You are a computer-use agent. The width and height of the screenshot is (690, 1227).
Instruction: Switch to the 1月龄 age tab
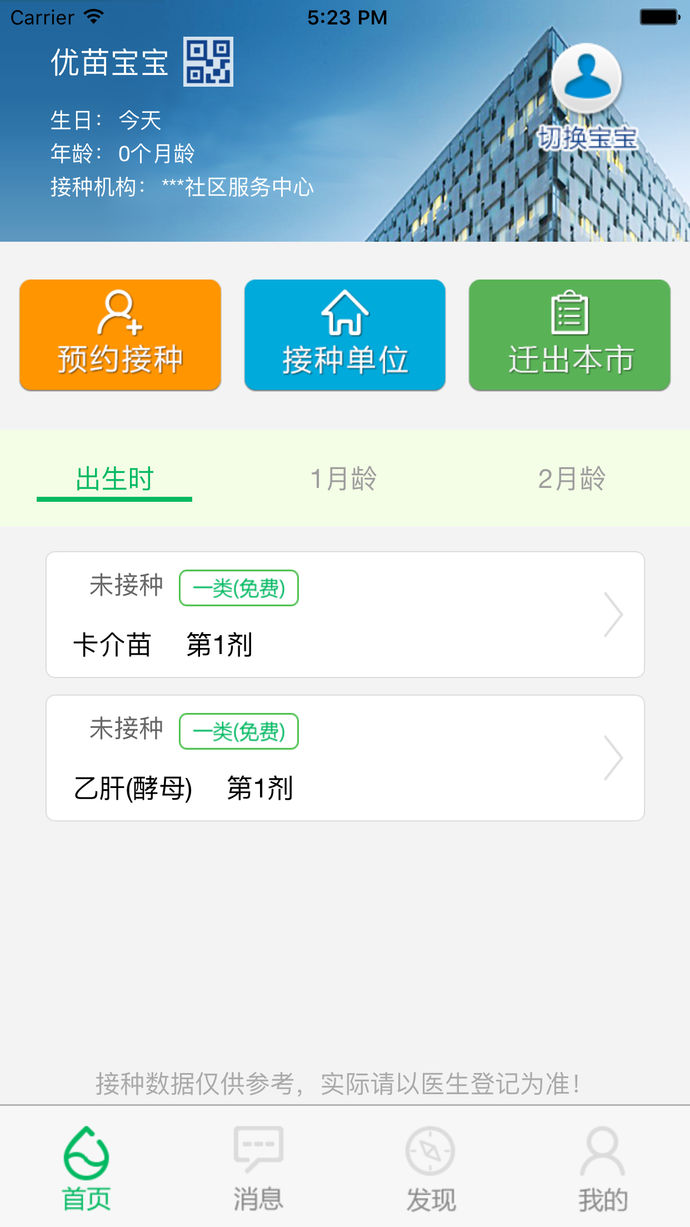(x=343, y=479)
